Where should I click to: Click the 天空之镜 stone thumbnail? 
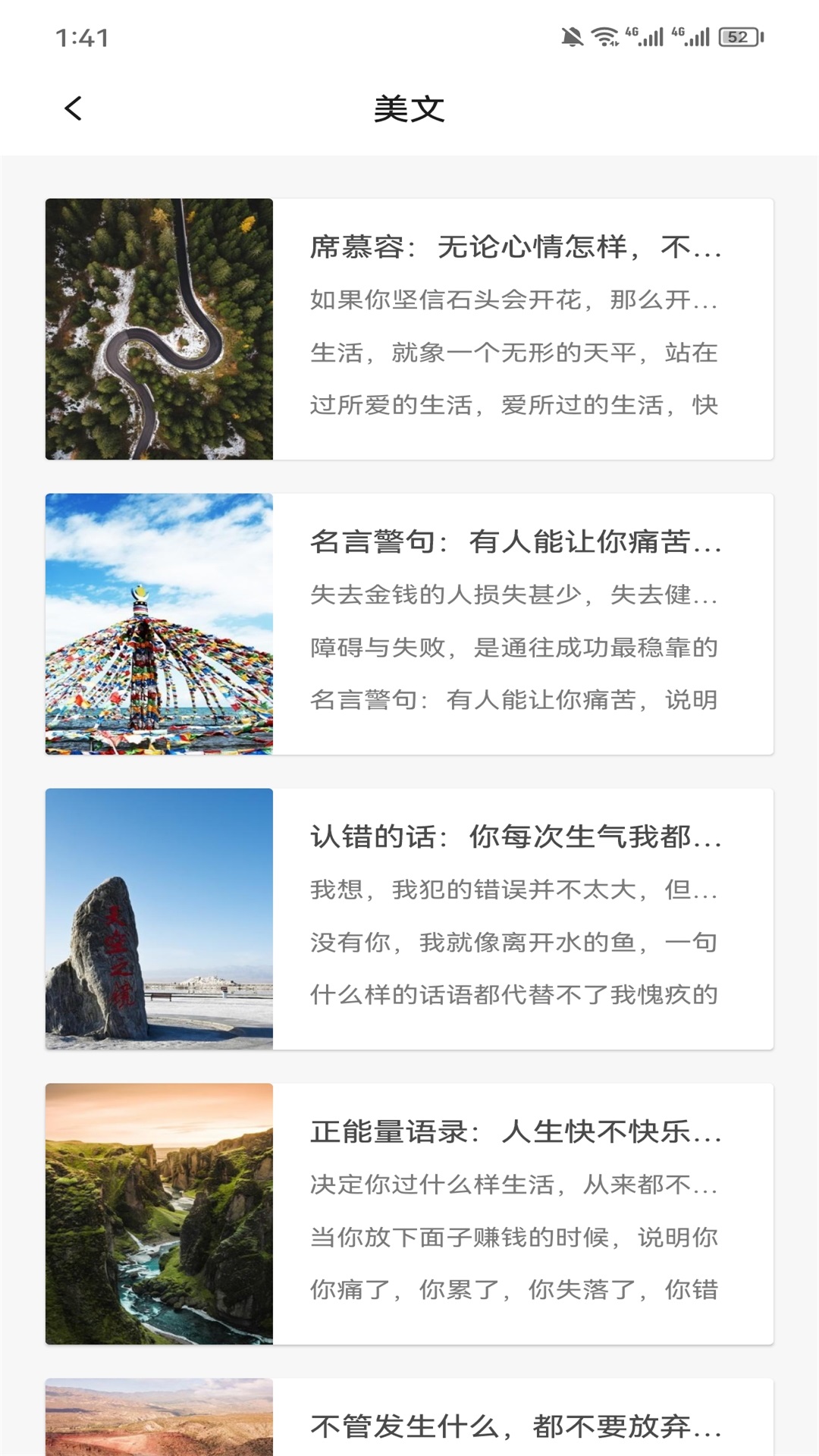pyautogui.click(x=158, y=918)
